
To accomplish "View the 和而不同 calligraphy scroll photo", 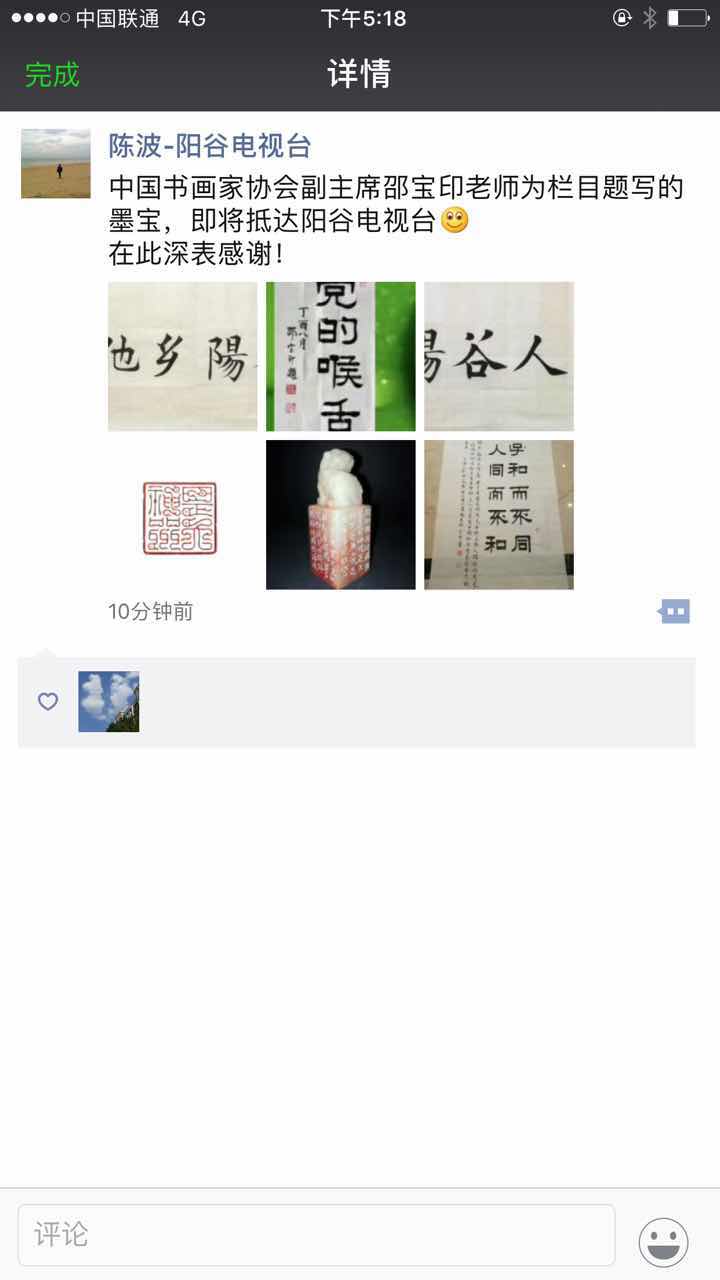I will point(498,515).
